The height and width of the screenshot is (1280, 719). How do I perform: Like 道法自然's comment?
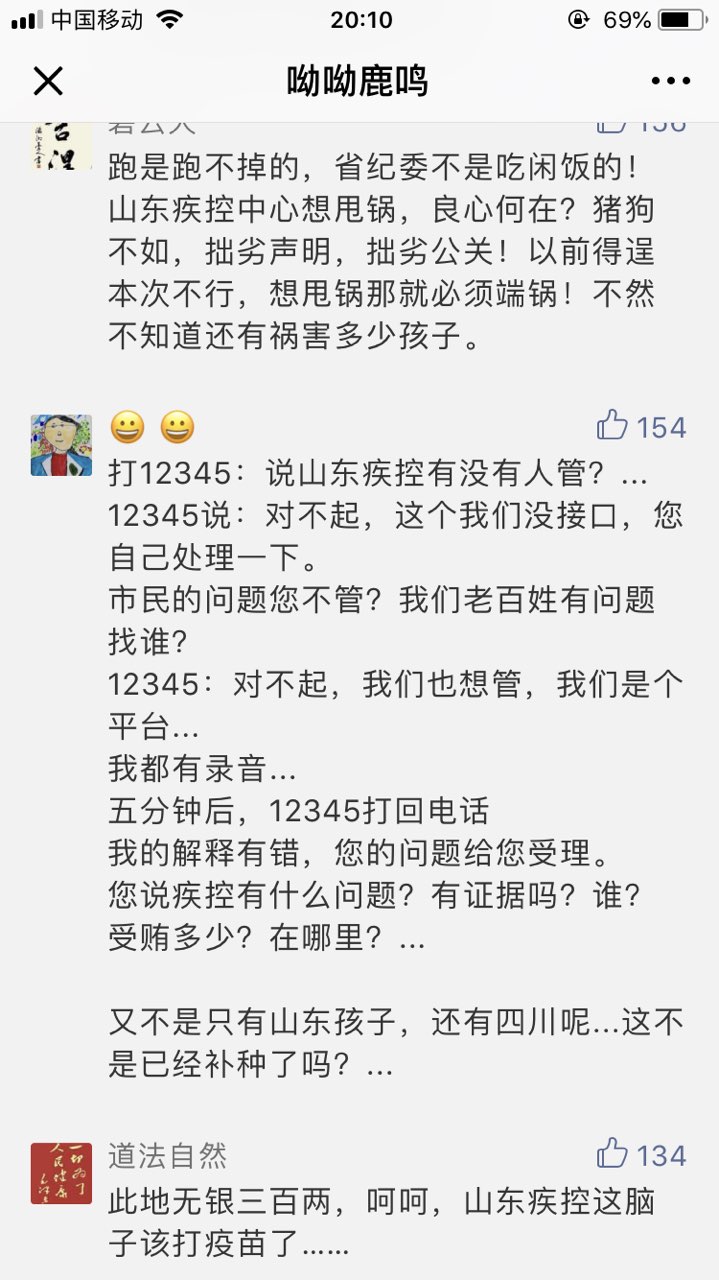(x=612, y=1154)
